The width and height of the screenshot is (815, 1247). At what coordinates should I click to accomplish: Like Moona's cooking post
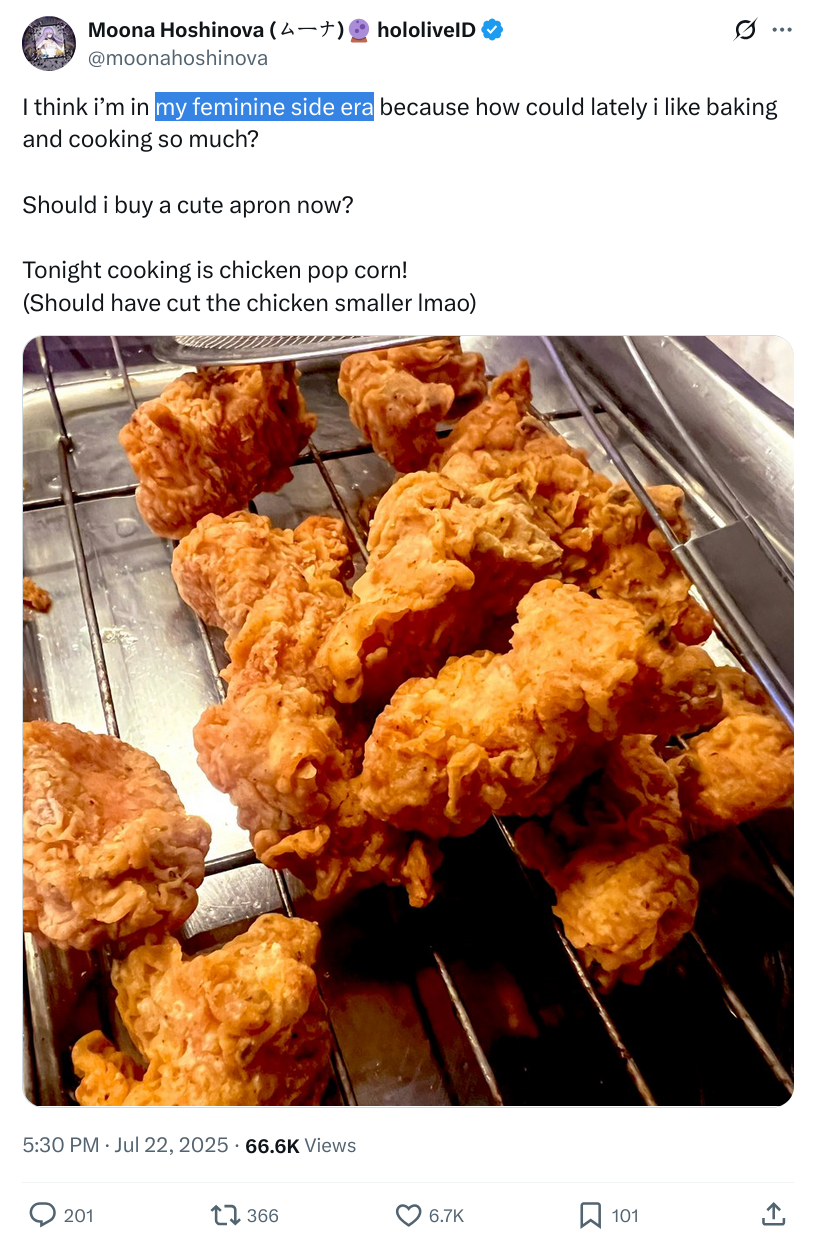click(409, 1215)
